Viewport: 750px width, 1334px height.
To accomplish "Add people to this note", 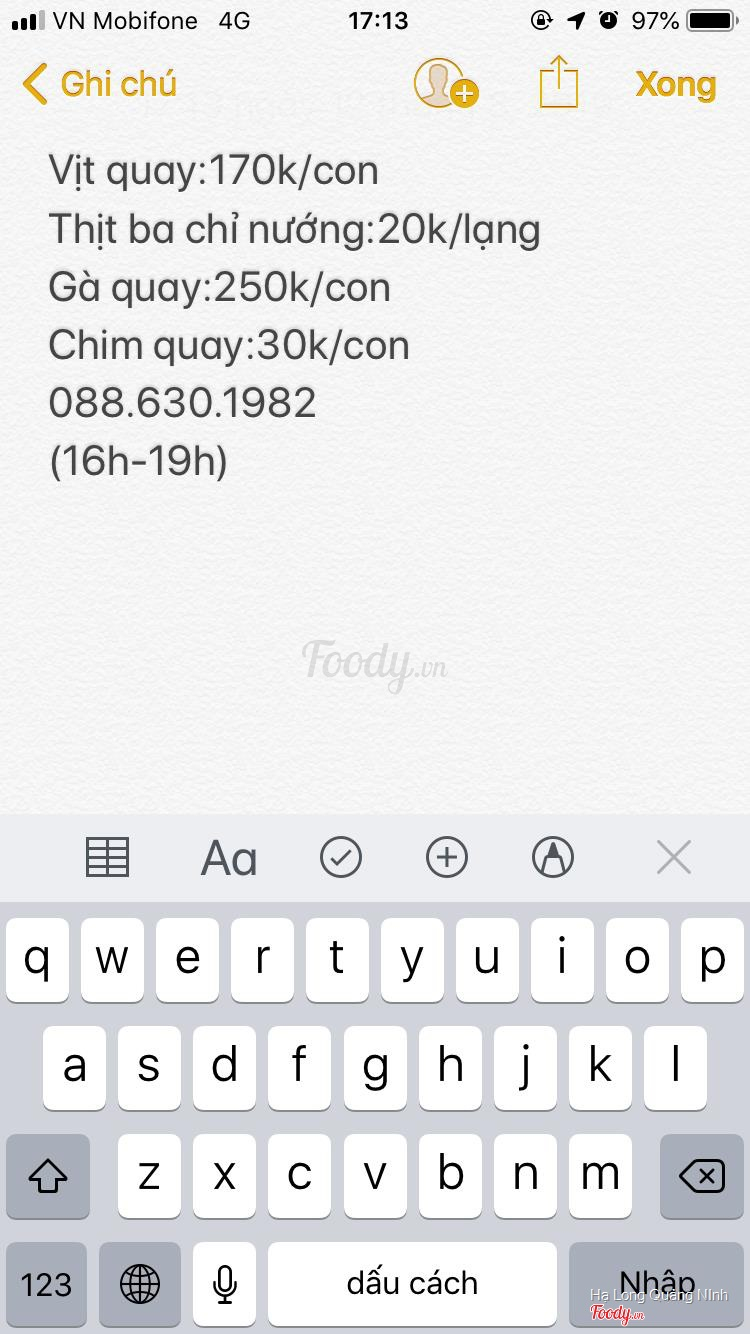I will [444, 83].
